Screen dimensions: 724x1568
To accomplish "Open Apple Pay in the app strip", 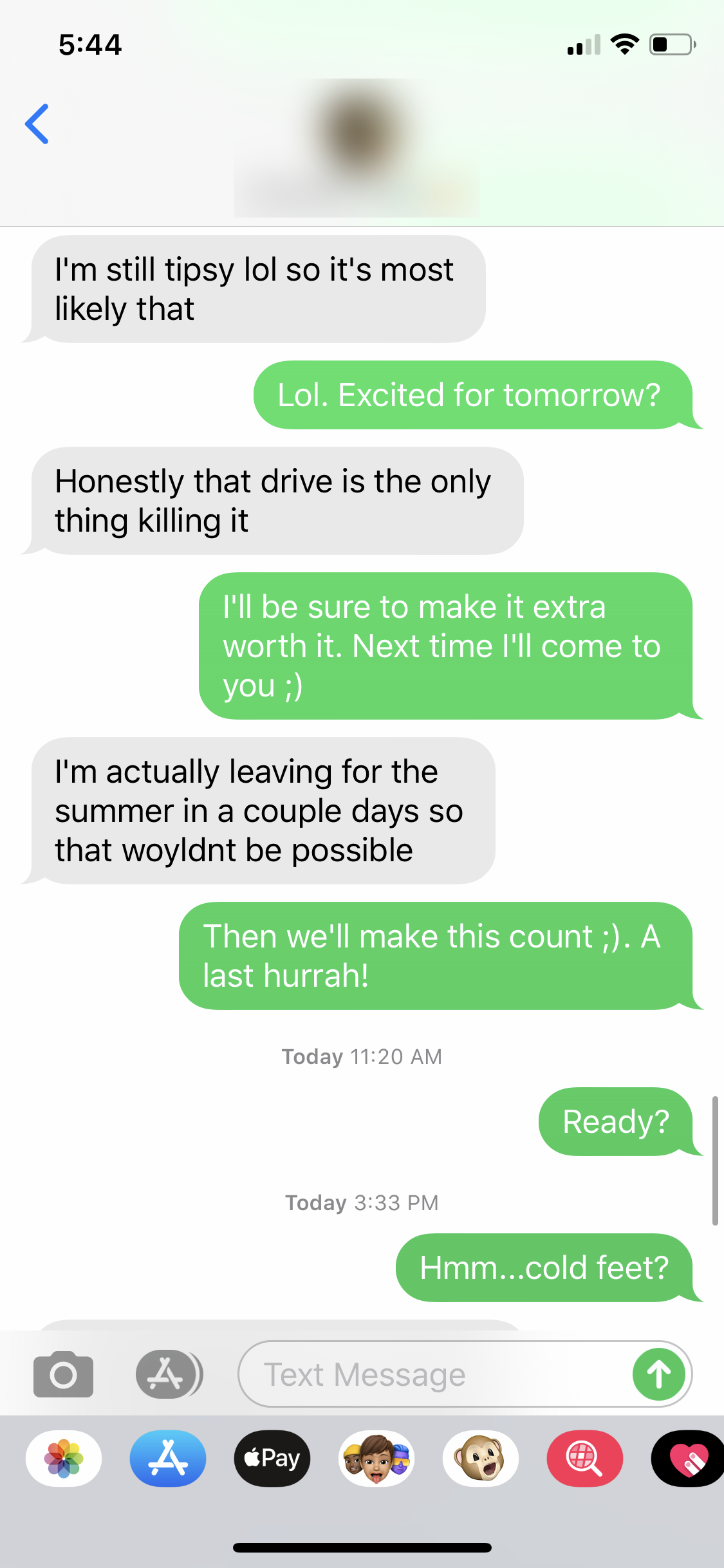I will click(x=272, y=1459).
